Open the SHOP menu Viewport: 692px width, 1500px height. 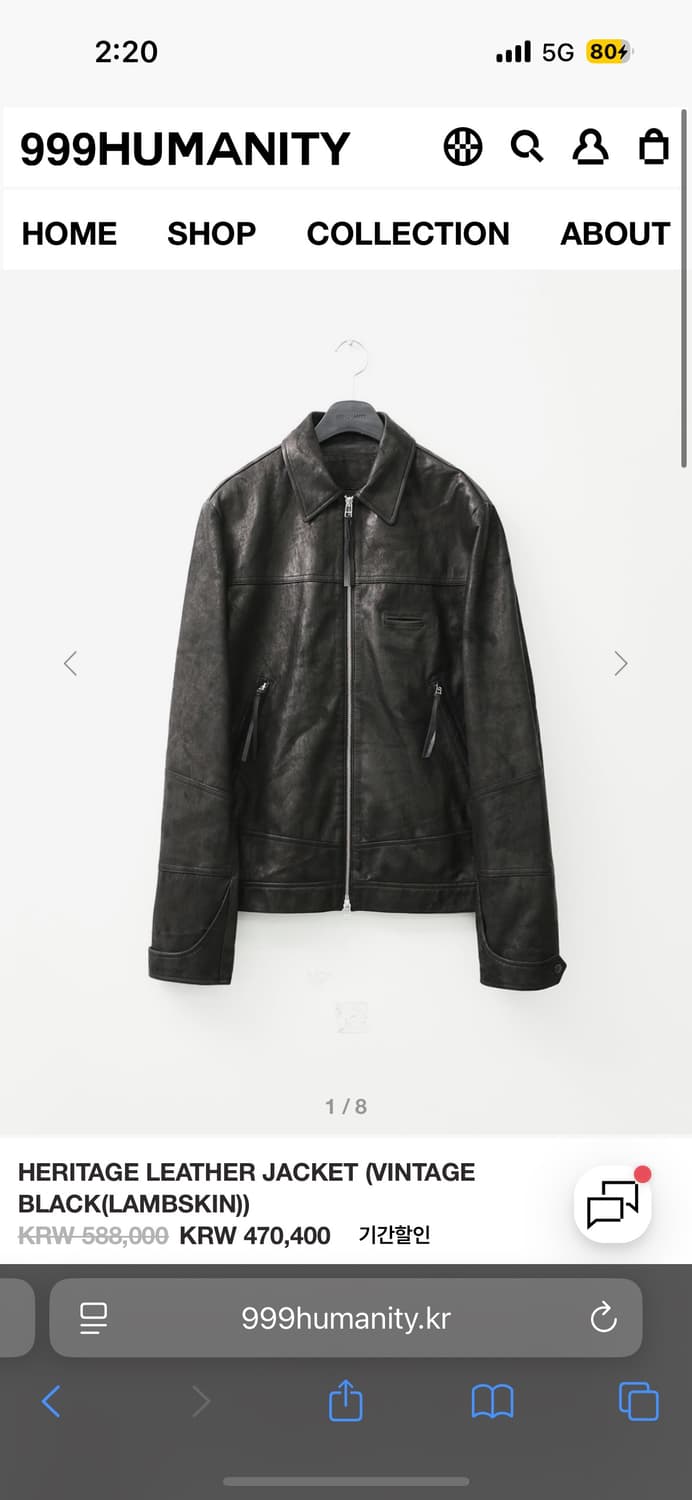(x=211, y=233)
